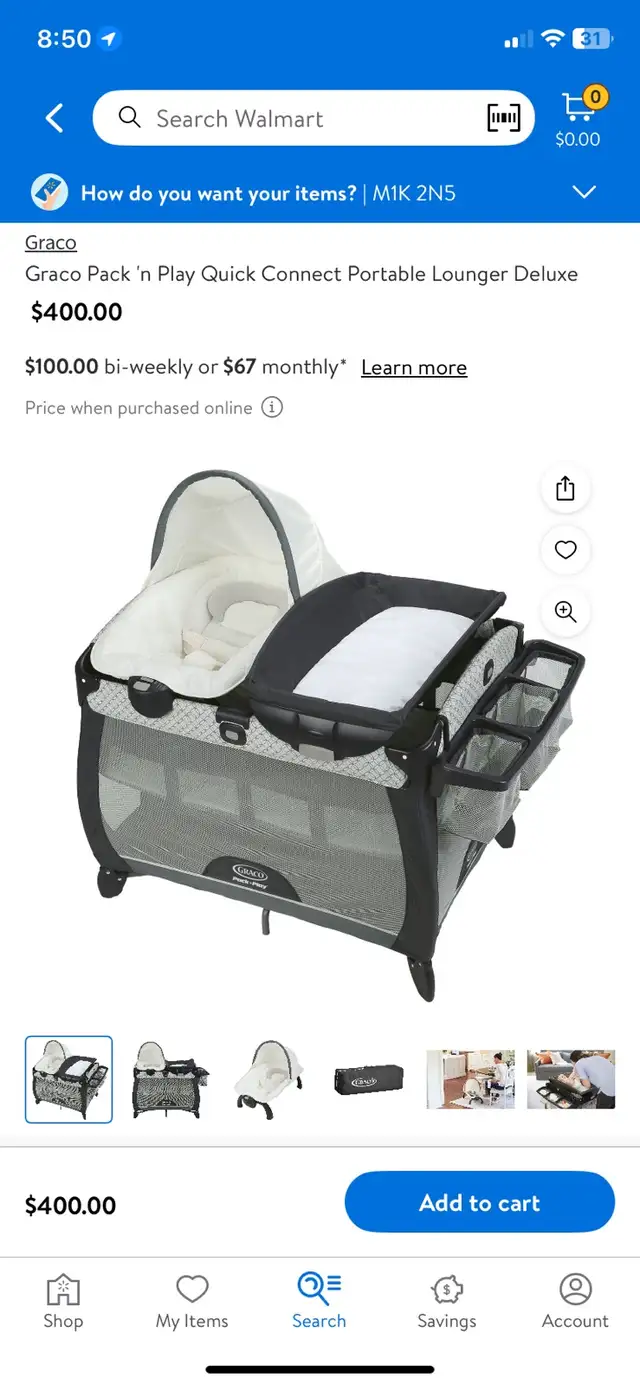Open the barcode scanner icon
640x1386 pixels.
503,119
